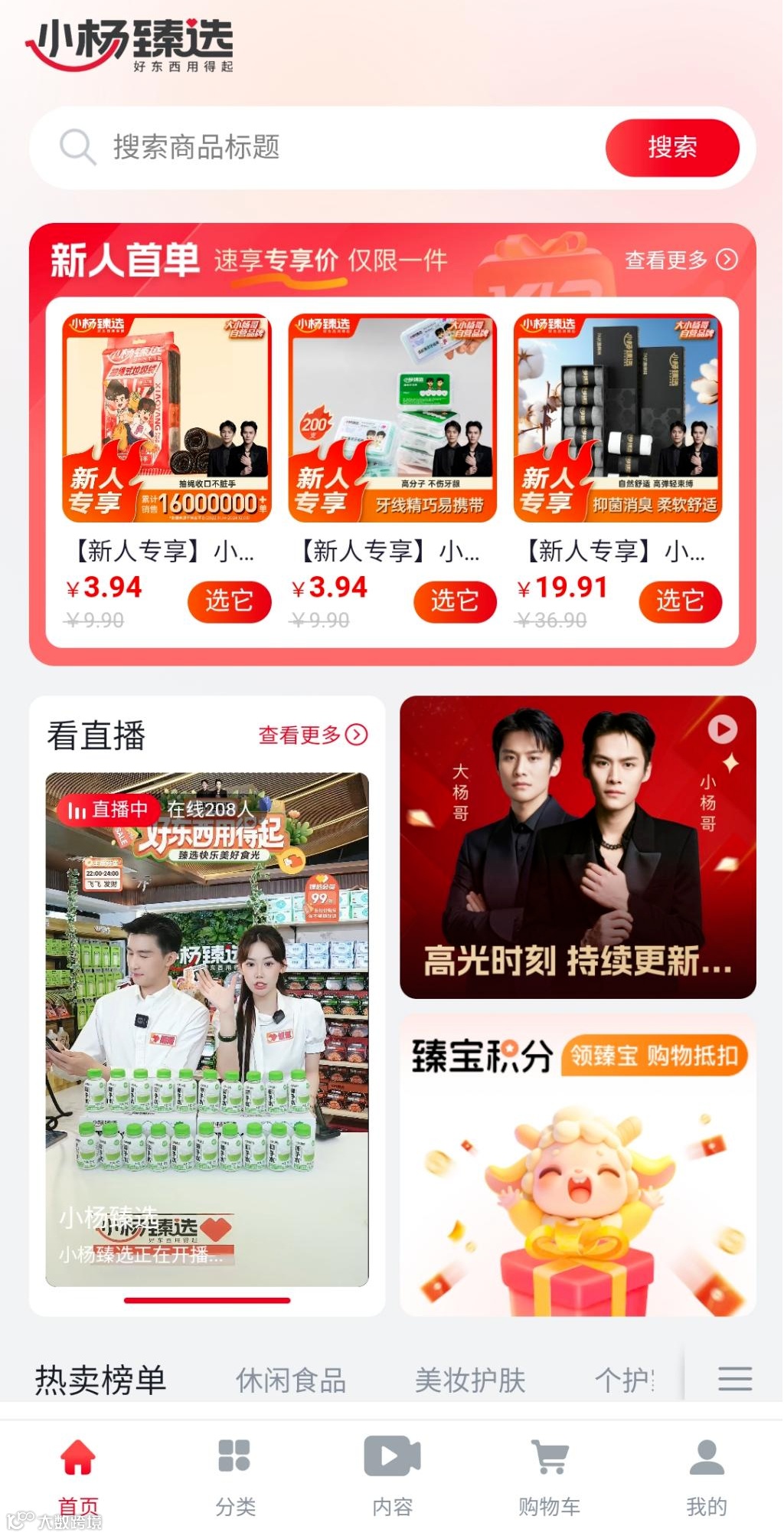This screenshot has width=784, height=1536.
Task: Click the magnifier icon in search bar
Action: click(x=76, y=148)
